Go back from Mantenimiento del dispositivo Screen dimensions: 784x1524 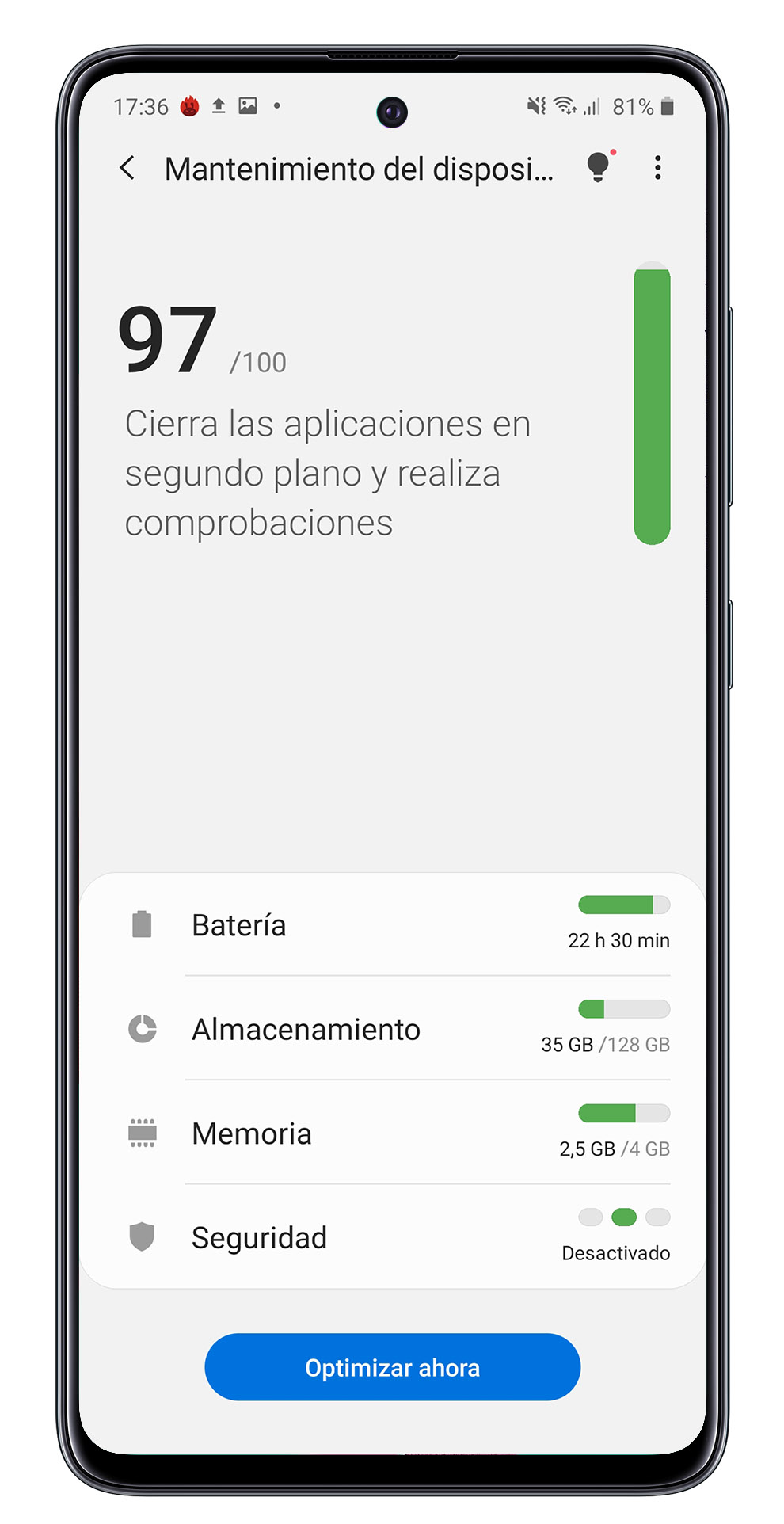(x=127, y=168)
